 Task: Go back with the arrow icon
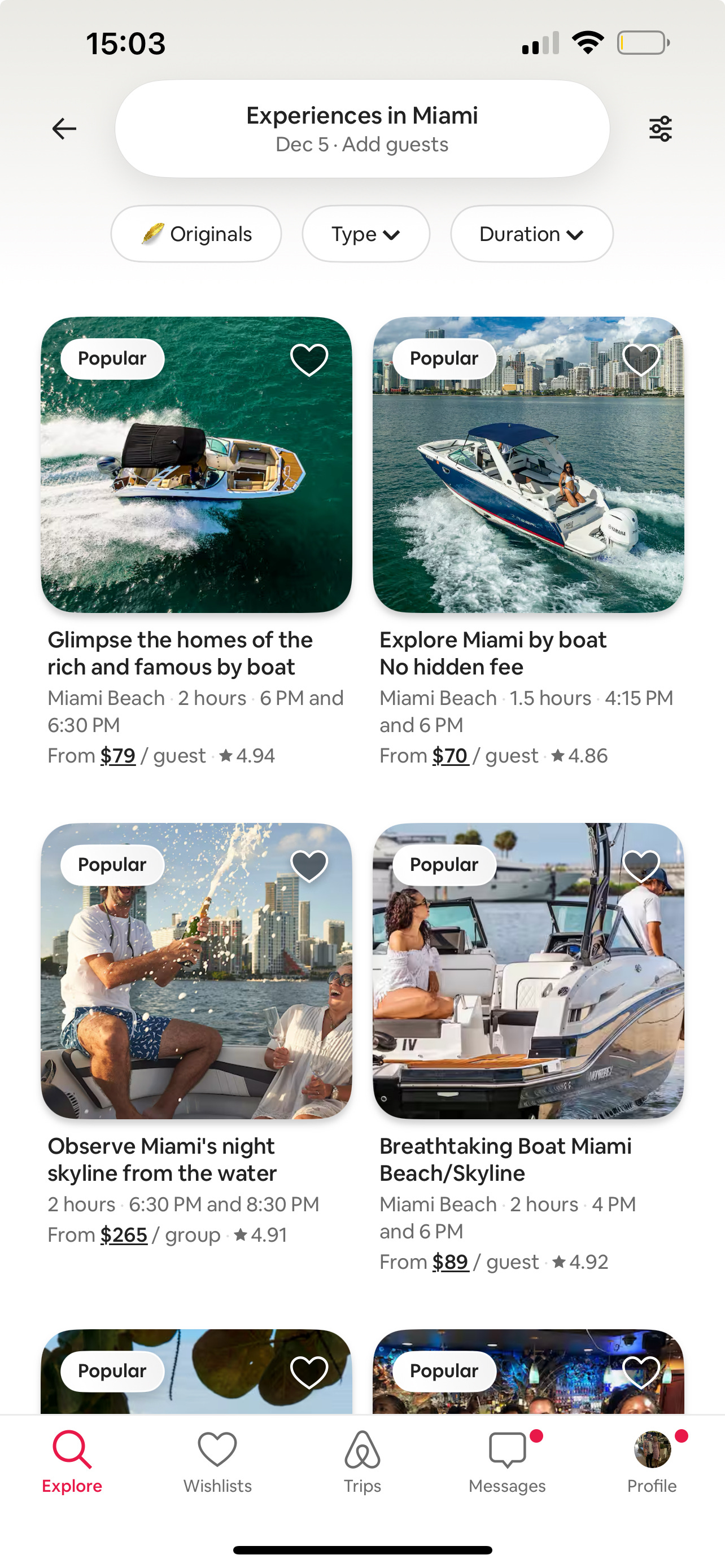click(x=64, y=129)
